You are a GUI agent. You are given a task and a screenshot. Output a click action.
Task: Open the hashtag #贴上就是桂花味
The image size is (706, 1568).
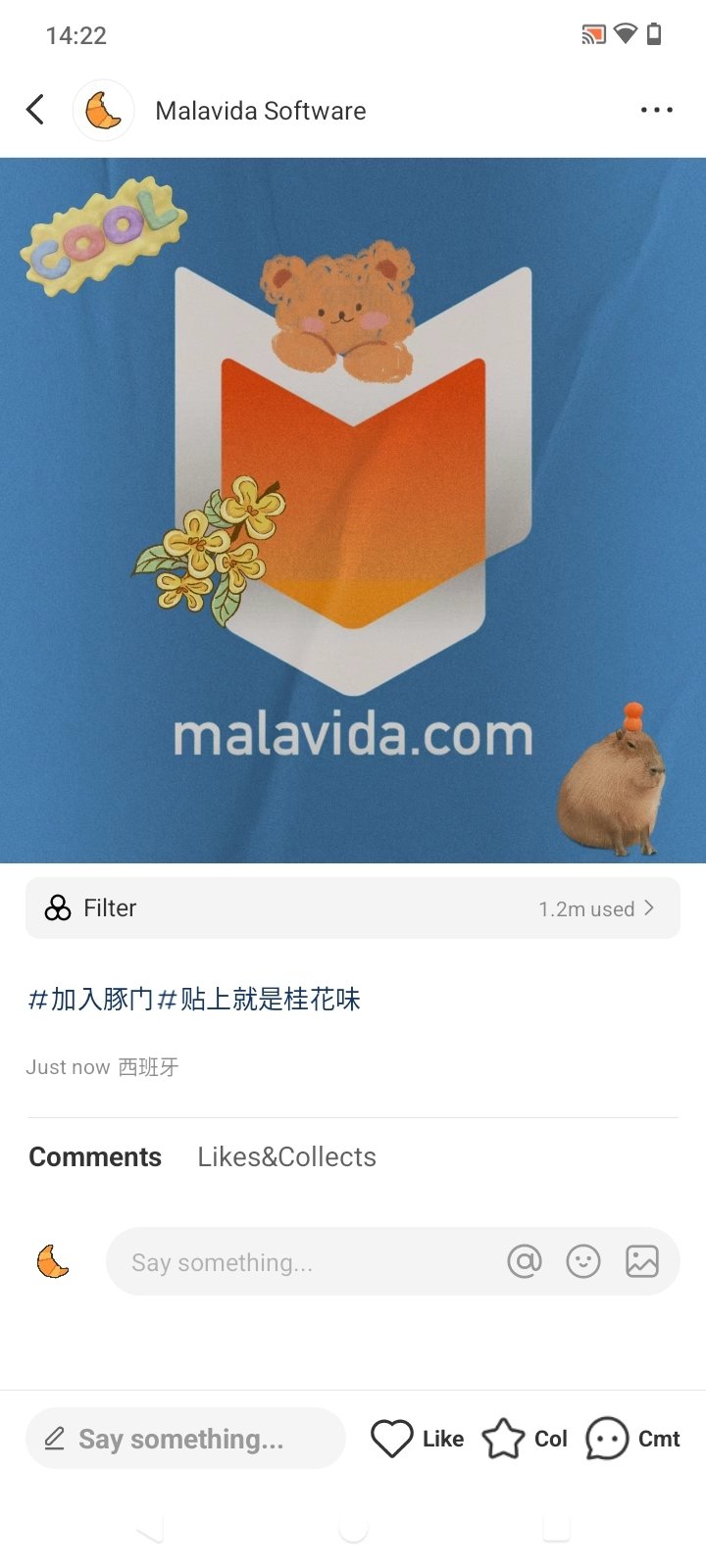[x=259, y=1000]
